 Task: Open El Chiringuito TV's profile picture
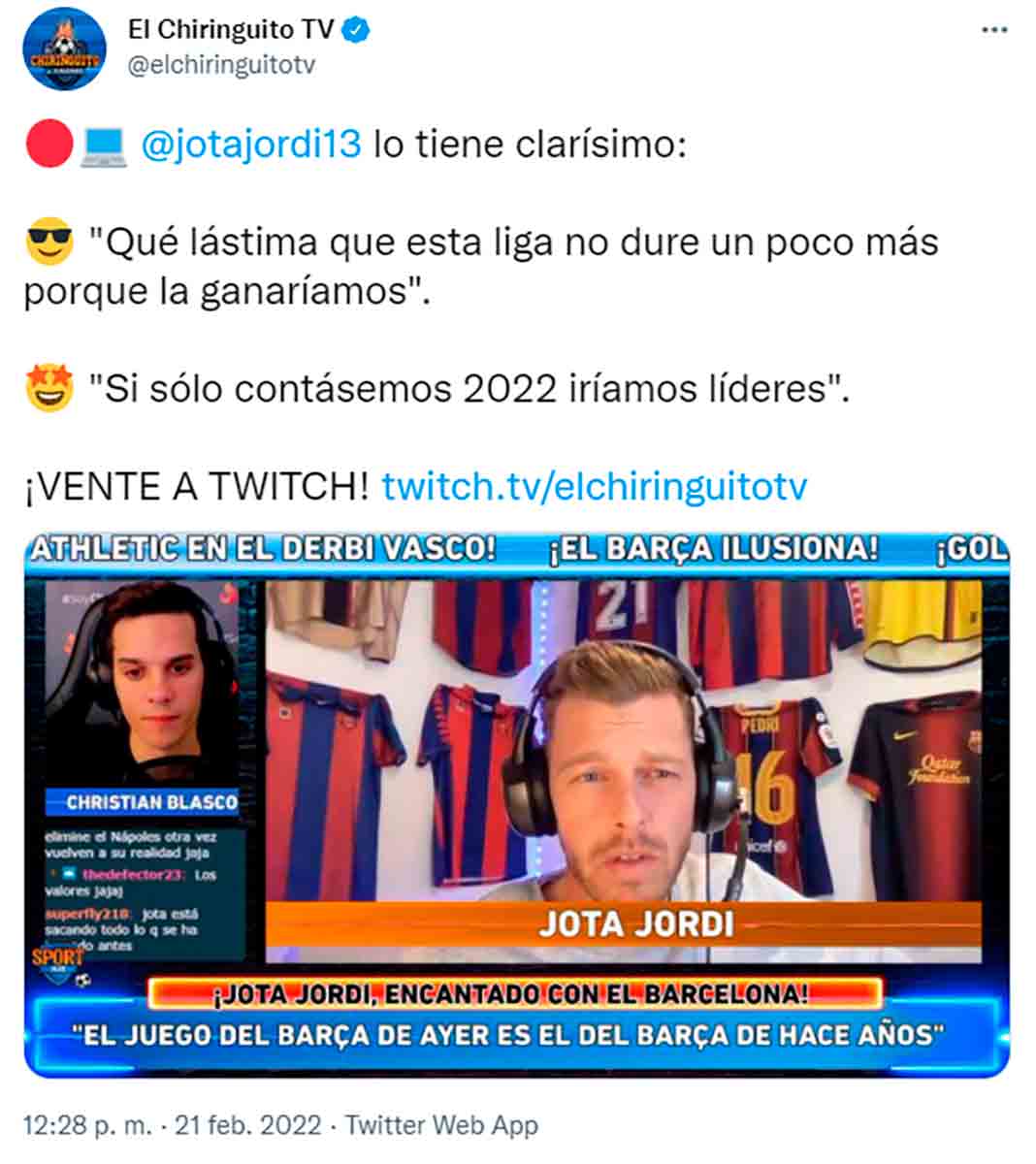pyautogui.click(x=64, y=48)
